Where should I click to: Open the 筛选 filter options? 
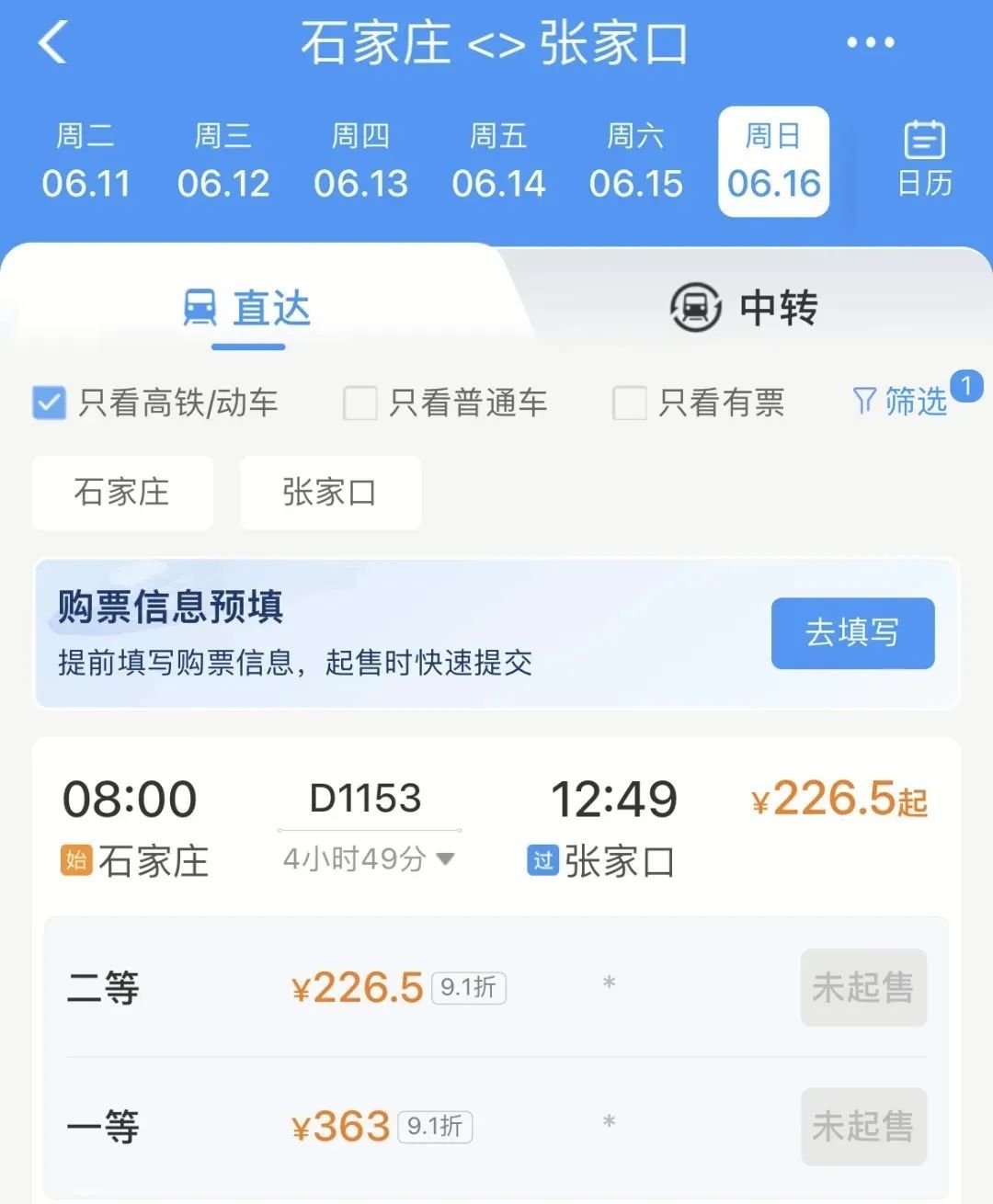coord(901,401)
